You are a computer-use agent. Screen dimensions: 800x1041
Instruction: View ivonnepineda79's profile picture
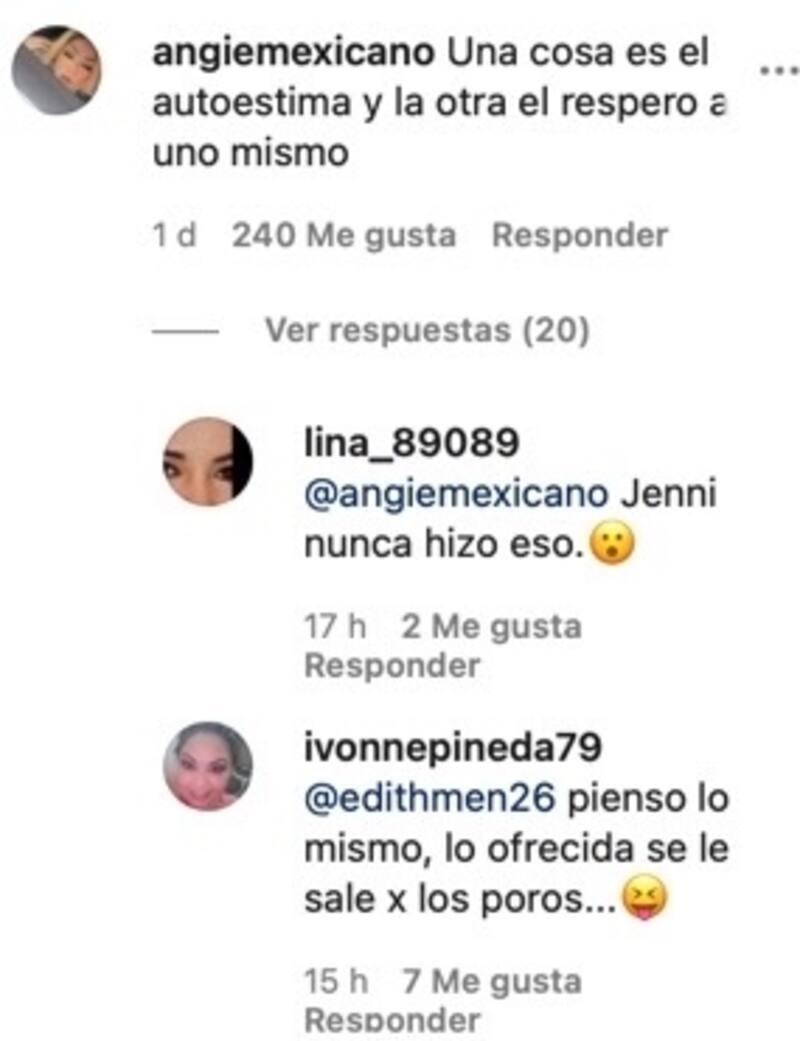208,765
